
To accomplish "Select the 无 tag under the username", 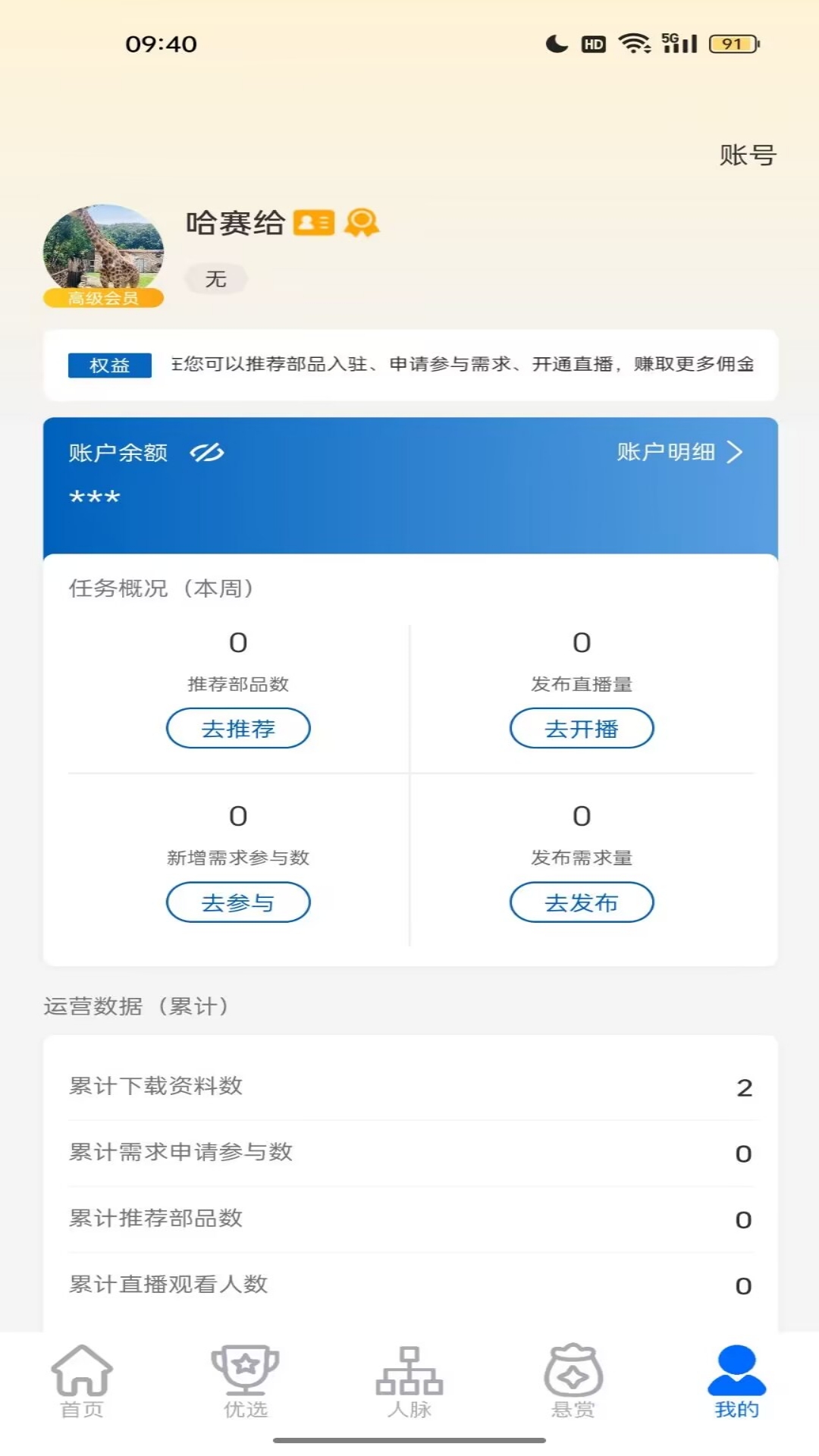I will coord(215,278).
